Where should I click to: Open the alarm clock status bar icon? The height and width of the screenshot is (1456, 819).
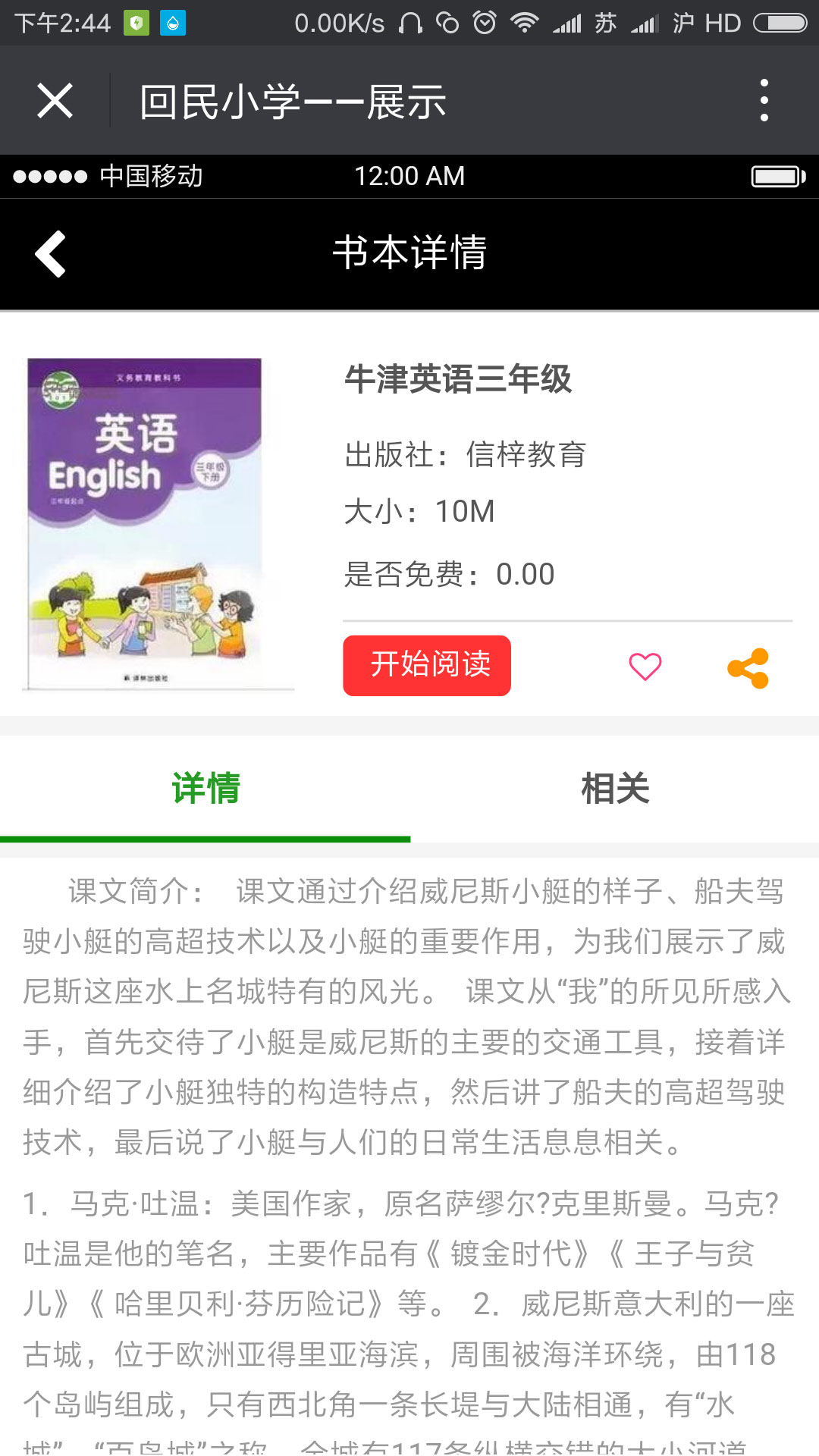pyautogui.click(x=483, y=23)
